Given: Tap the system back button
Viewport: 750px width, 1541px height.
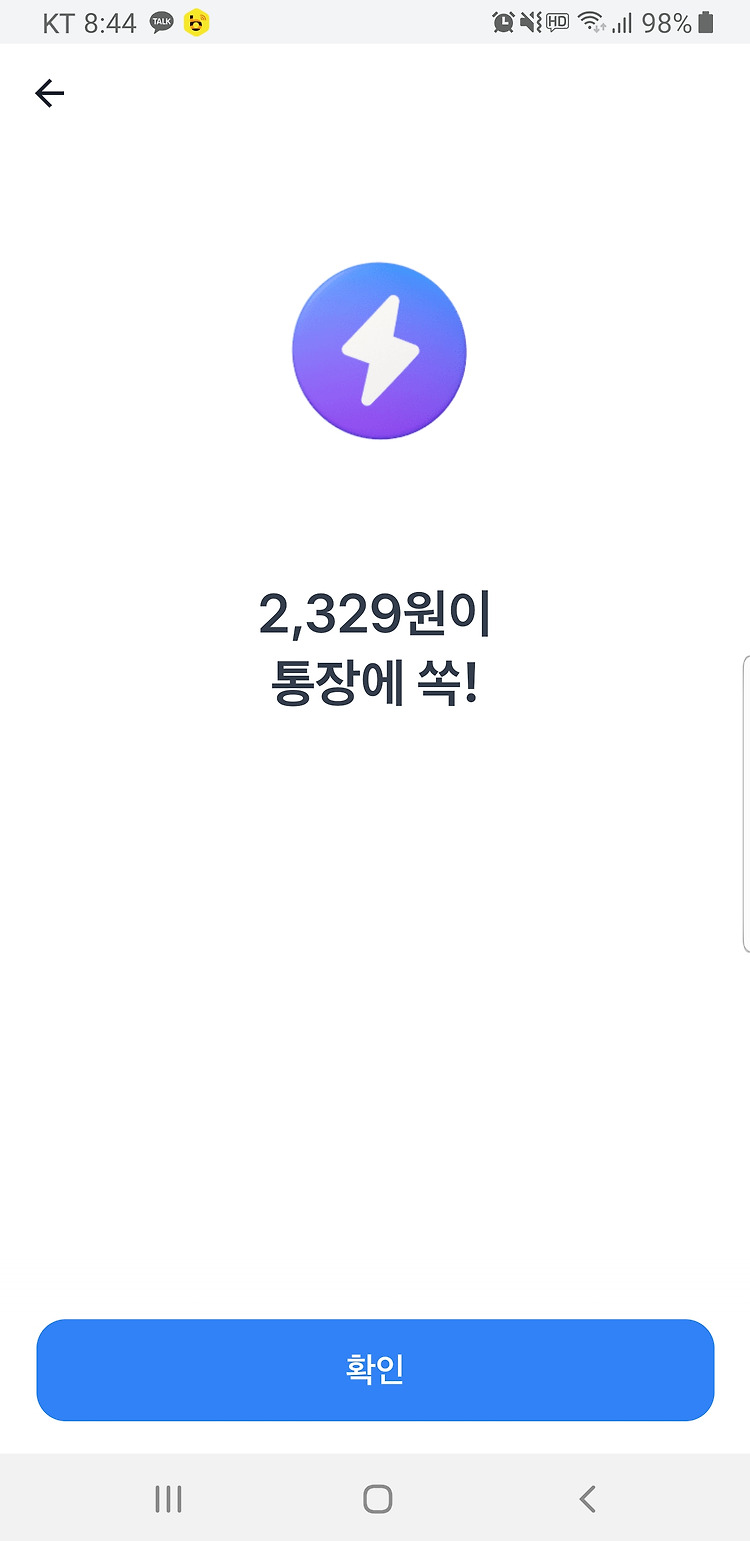Looking at the screenshot, I should (x=587, y=1498).
